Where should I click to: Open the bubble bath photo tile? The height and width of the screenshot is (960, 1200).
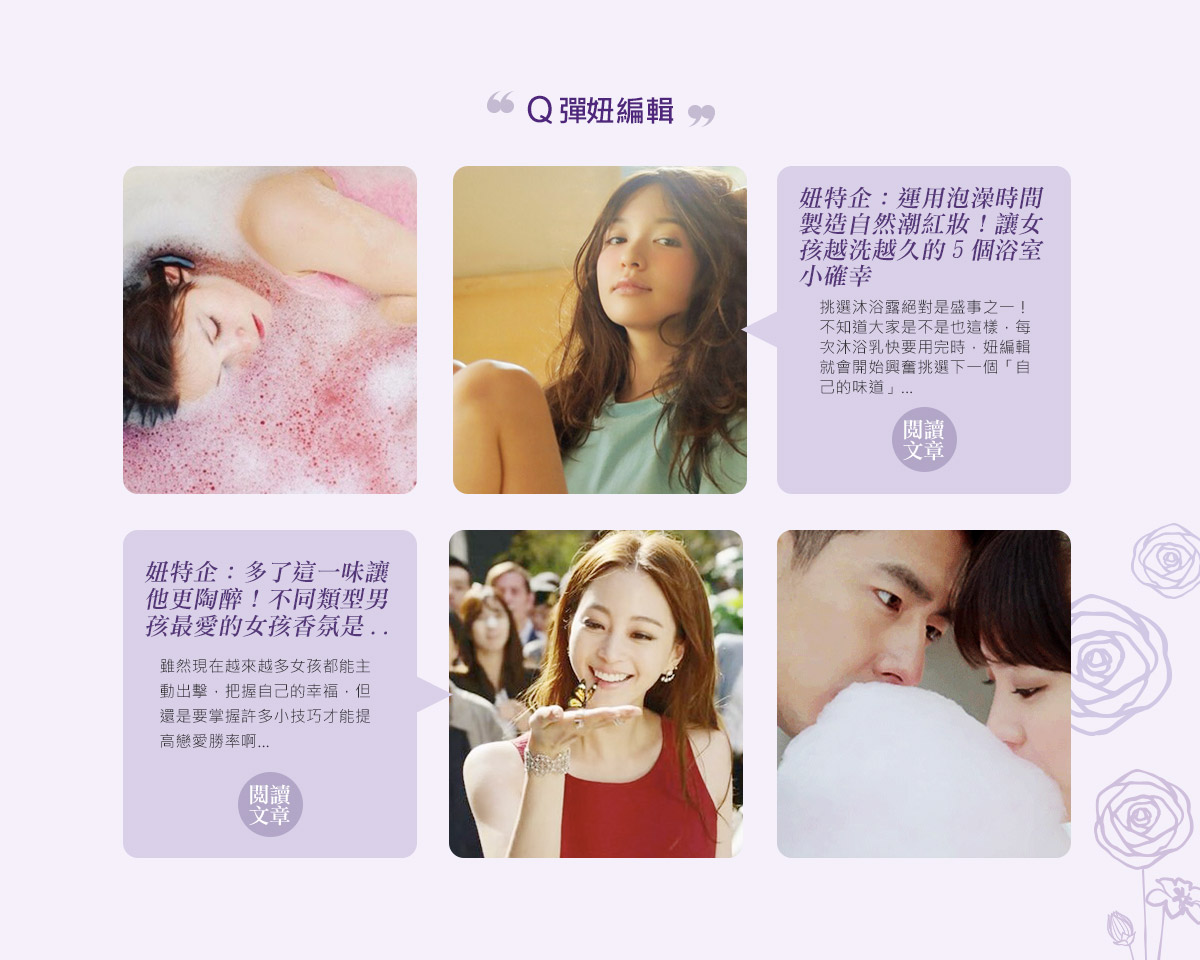[270, 330]
